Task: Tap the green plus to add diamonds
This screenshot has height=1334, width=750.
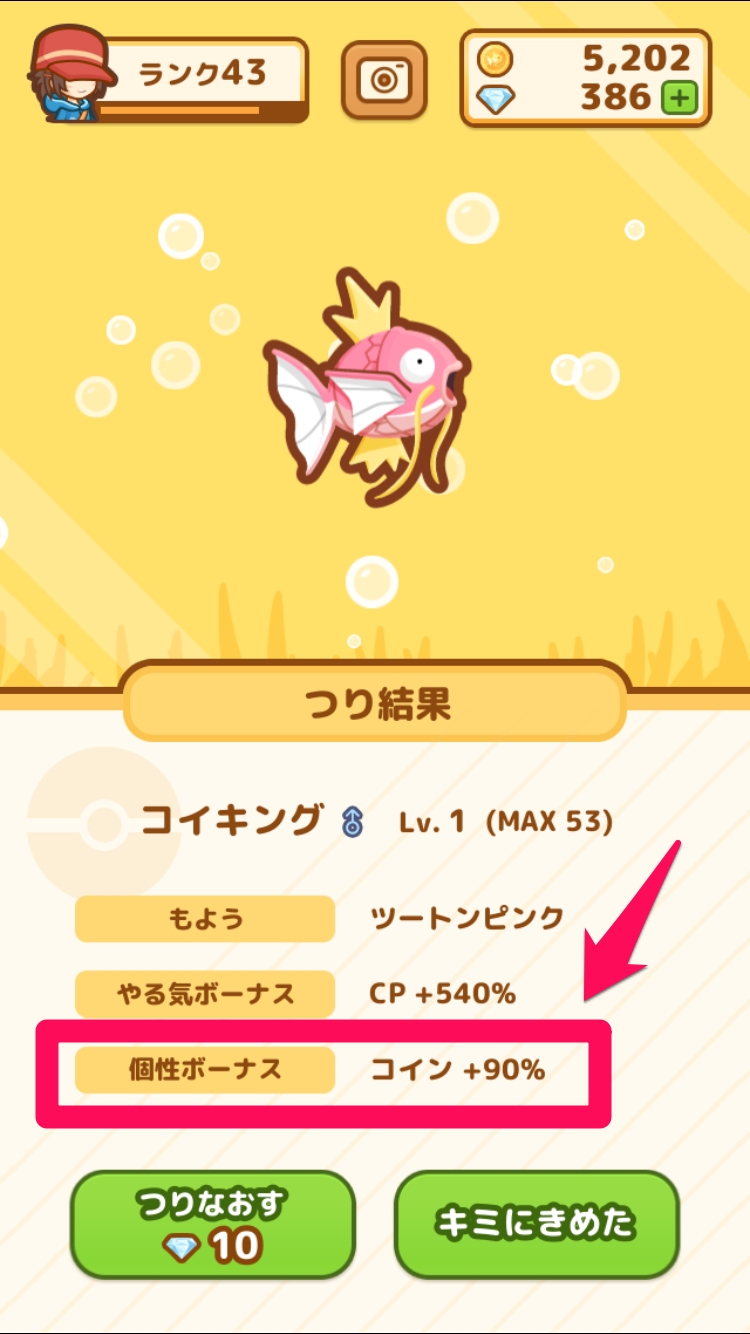Action: tap(680, 98)
